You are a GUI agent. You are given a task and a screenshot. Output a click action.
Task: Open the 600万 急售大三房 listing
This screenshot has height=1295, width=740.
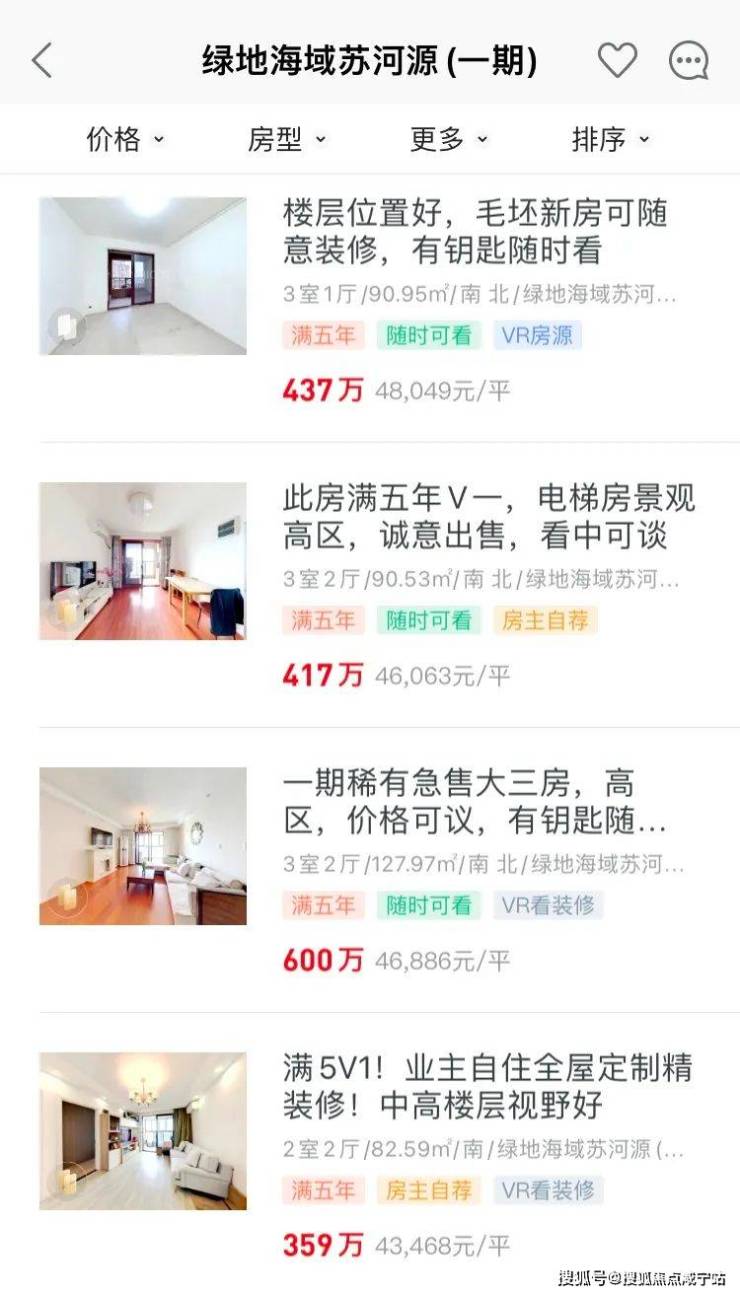coord(475,802)
